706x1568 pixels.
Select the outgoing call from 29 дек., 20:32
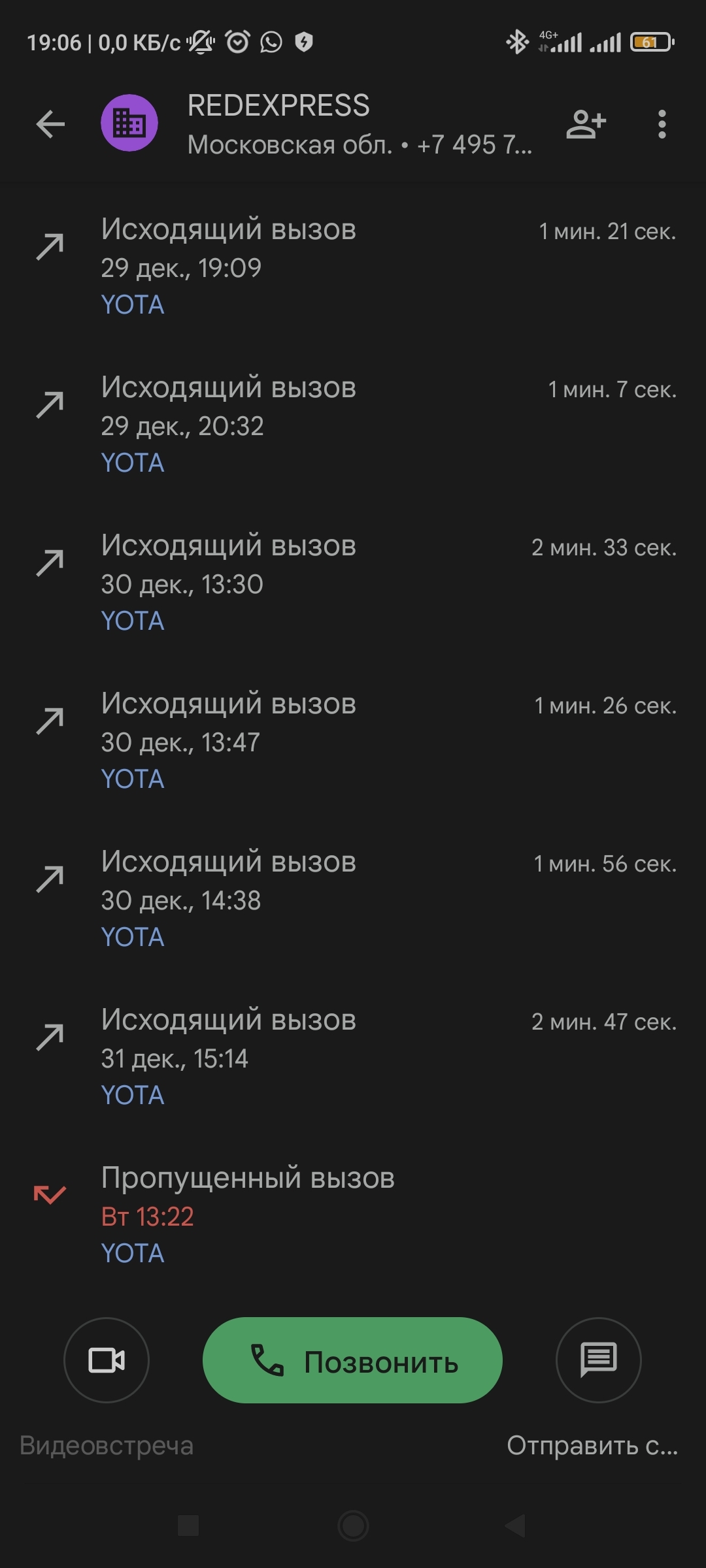[353, 425]
